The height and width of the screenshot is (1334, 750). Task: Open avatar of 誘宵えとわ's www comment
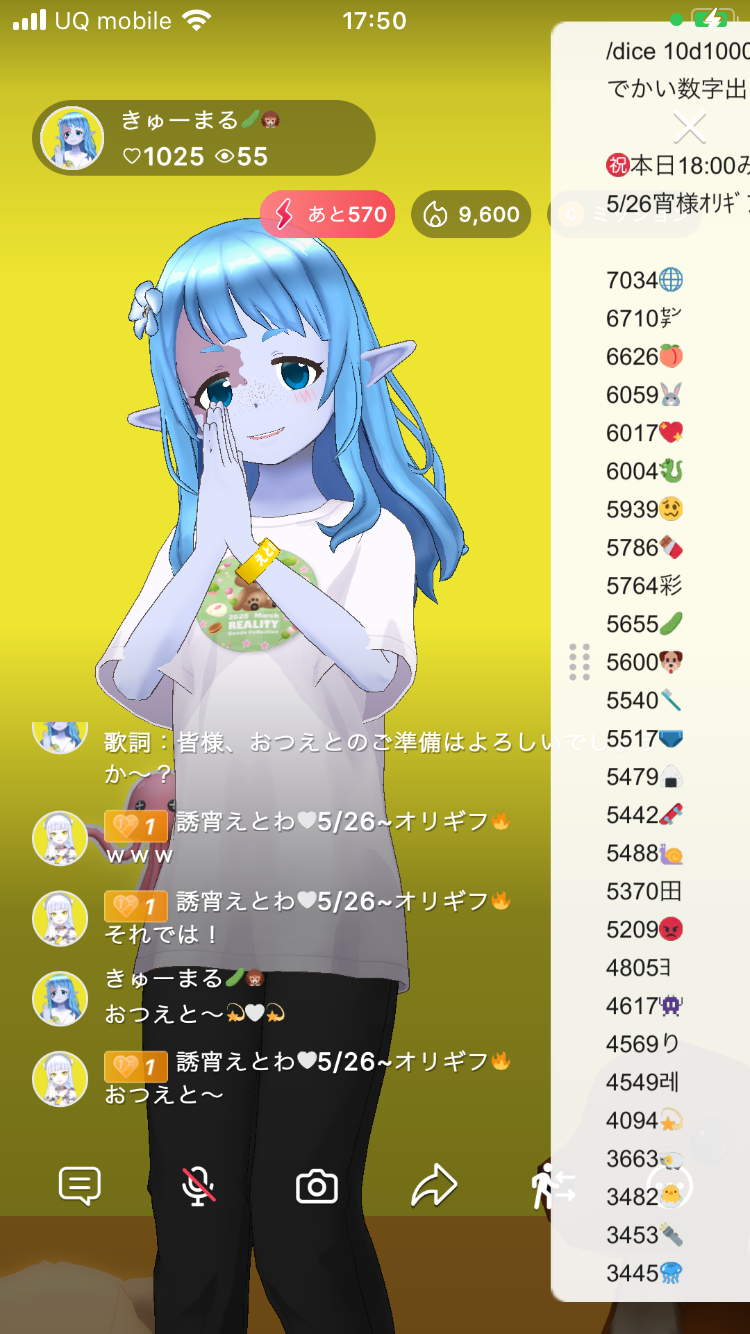(x=60, y=838)
